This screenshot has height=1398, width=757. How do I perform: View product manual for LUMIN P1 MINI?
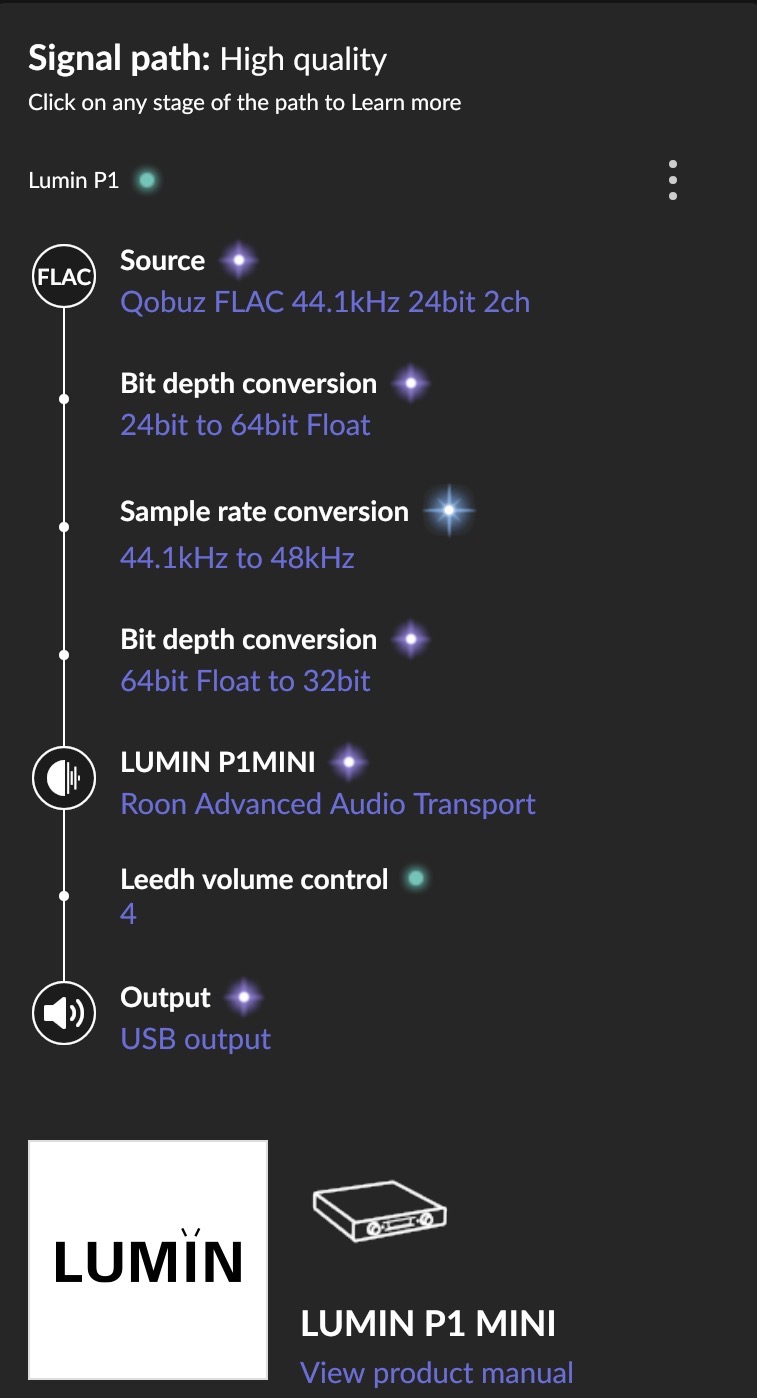tap(437, 1372)
